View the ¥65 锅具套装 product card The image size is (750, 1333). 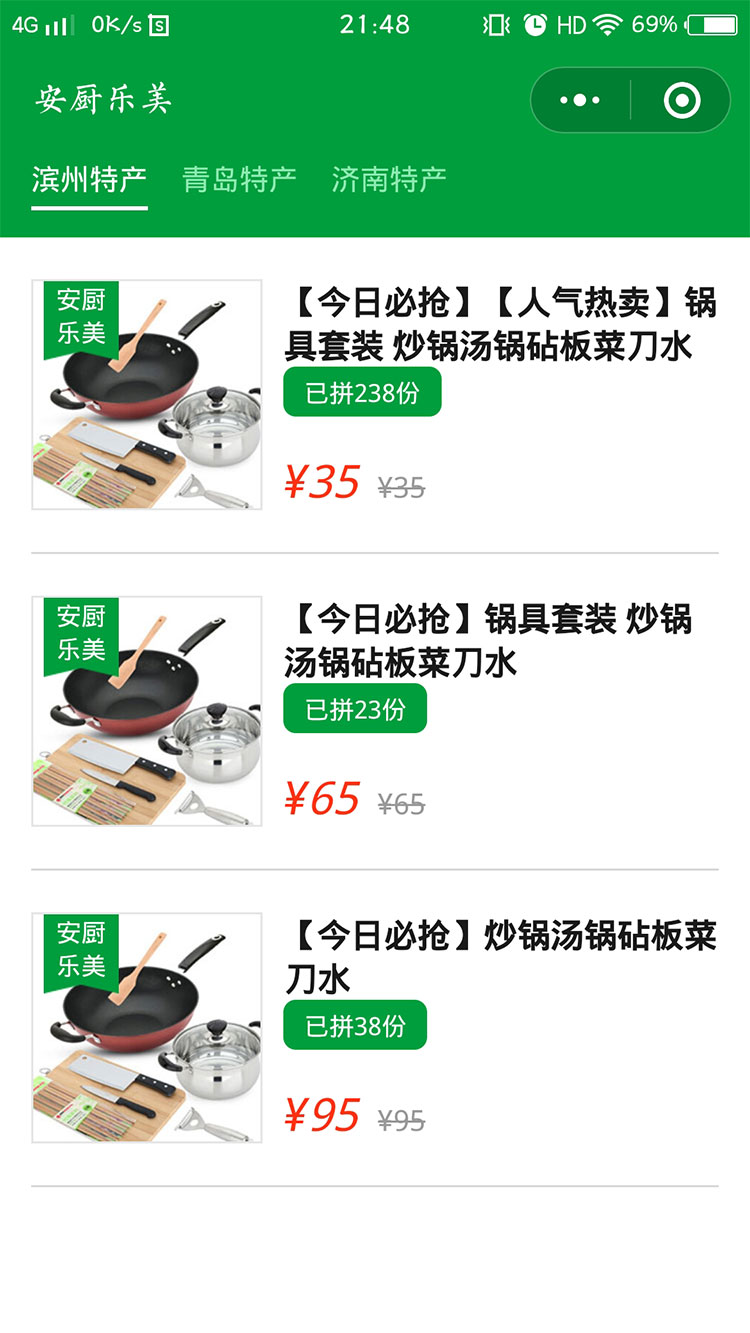pyautogui.click(x=500, y=641)
